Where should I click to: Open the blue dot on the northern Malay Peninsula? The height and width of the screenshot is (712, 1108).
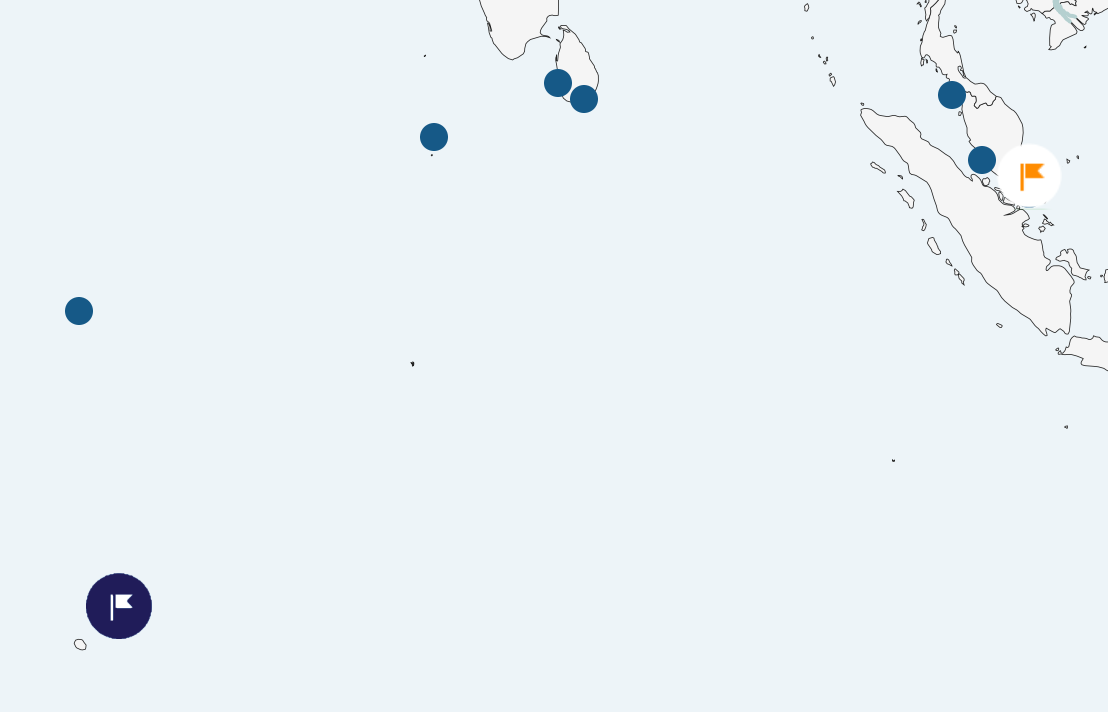click(952, 95)
